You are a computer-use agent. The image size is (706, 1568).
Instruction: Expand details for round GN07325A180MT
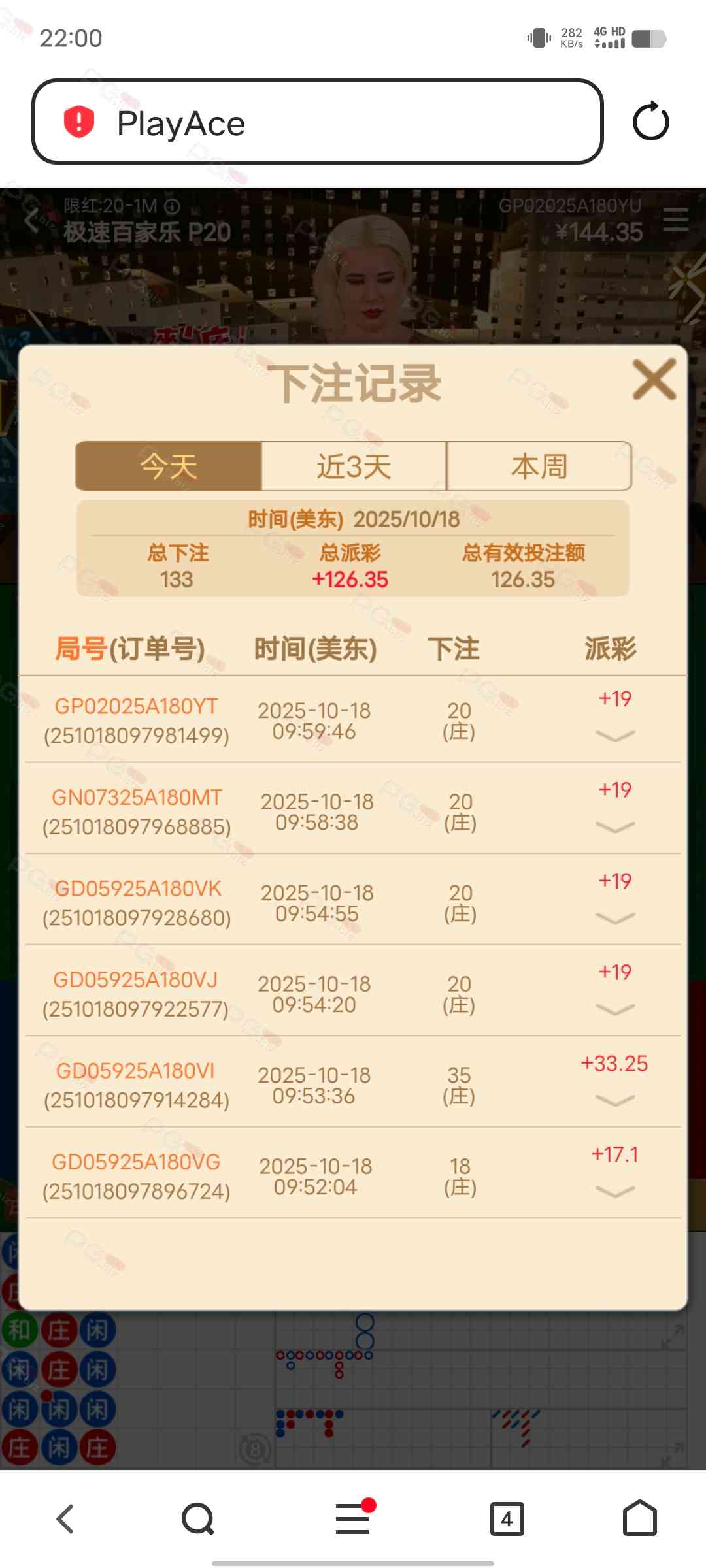coord(615,827)
